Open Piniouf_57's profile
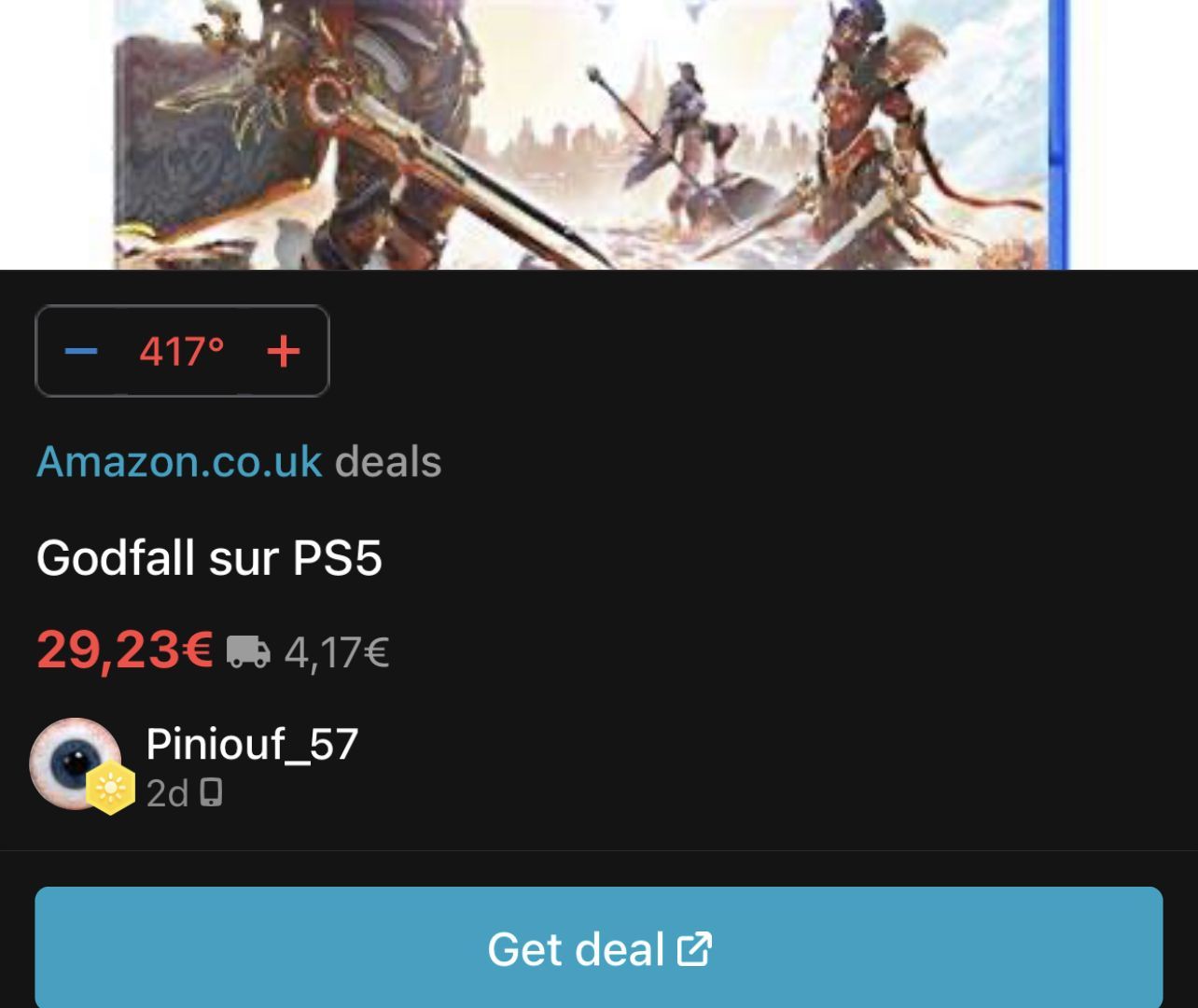The image size is (1198, 1008). pyautogui.click(x=251, y=744)
